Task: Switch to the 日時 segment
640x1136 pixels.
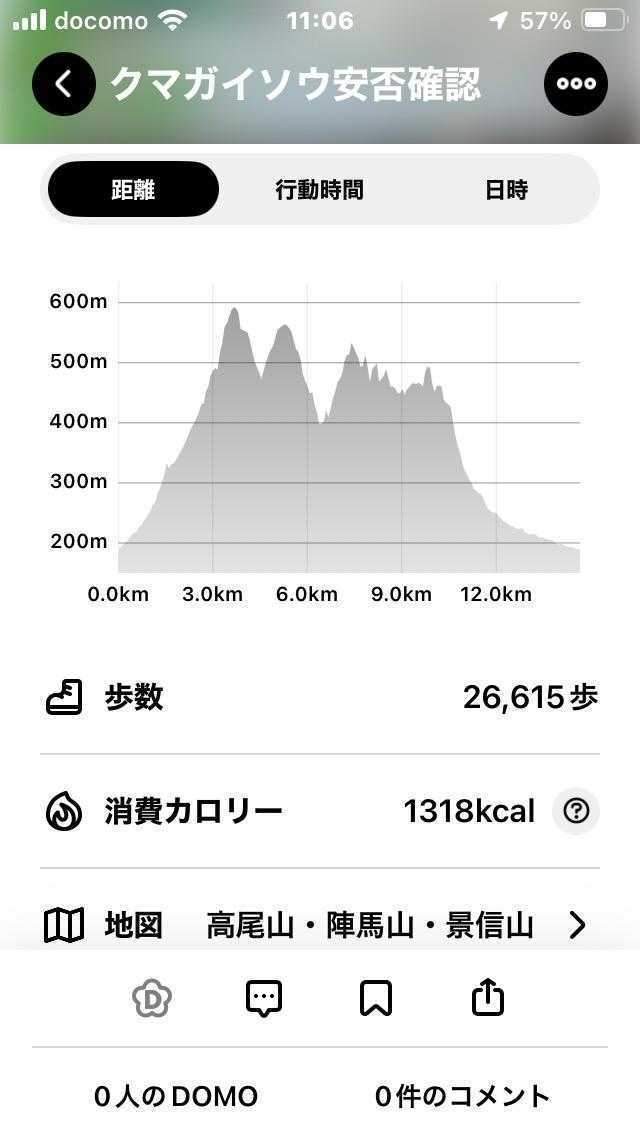Action: pyautogui.click(x=506, y=189)
